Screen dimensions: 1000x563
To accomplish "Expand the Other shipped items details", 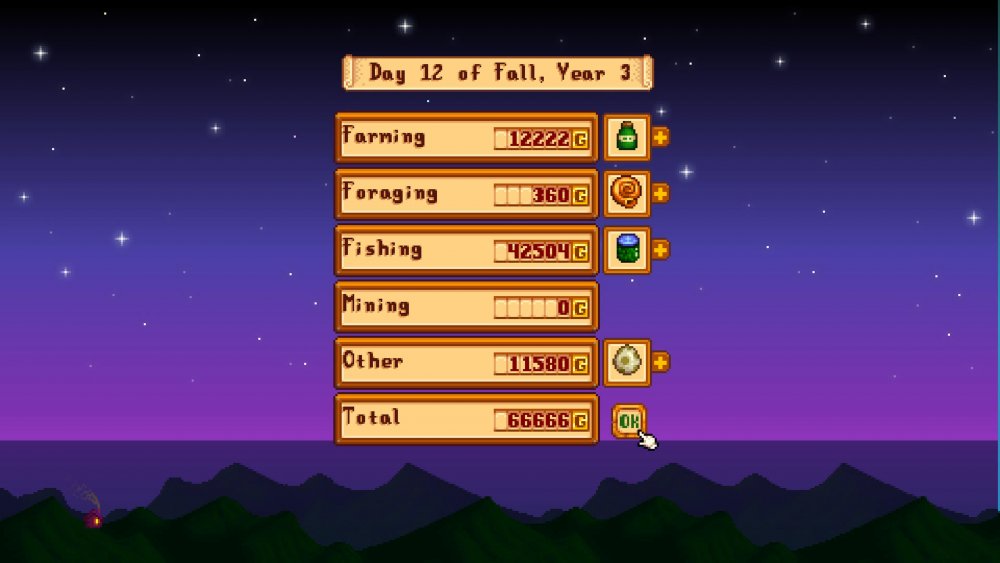I will pos(660,361).
